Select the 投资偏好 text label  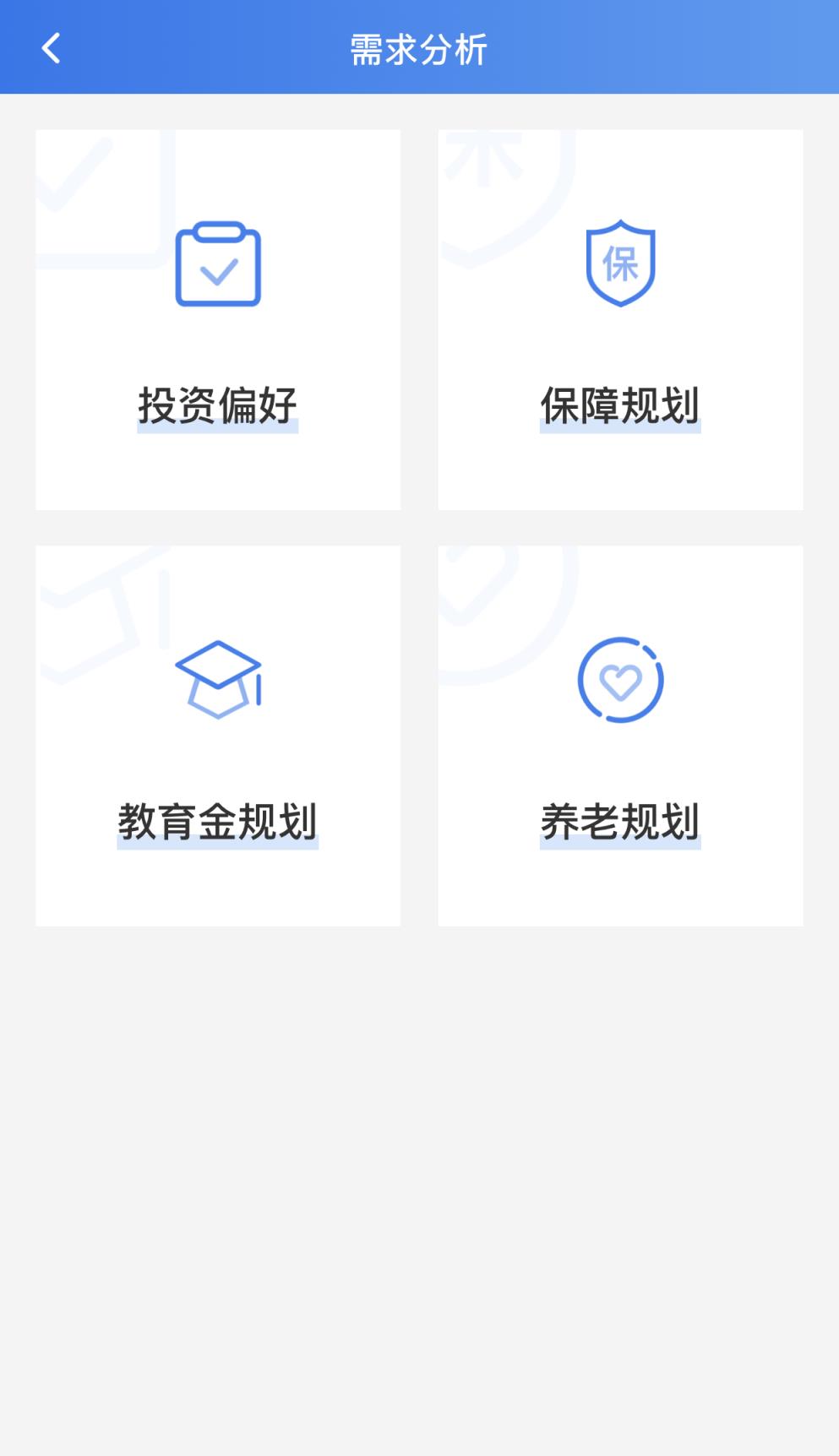[x=218, y=404]
